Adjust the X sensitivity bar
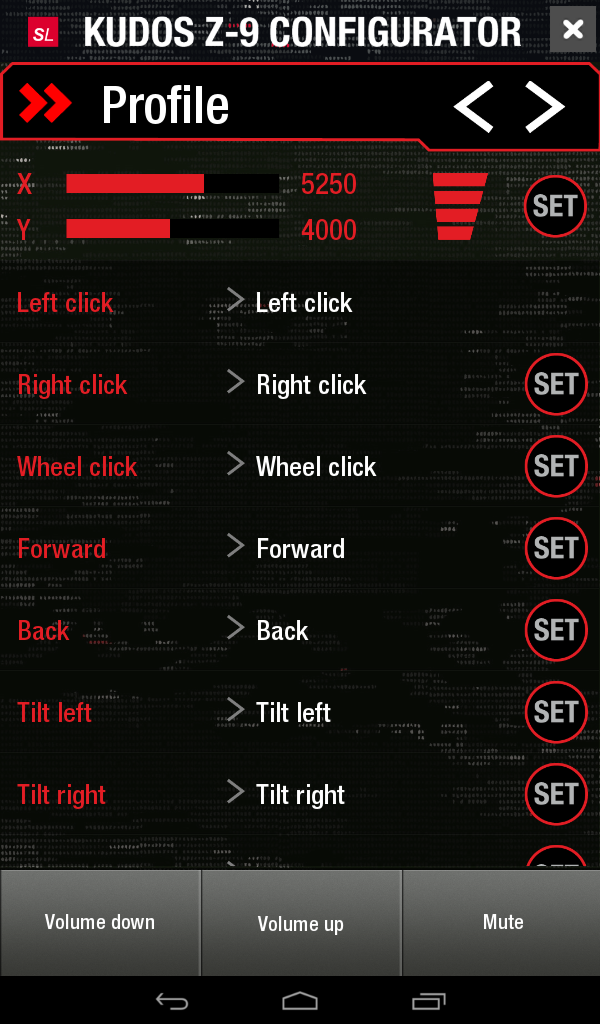Image resolution: width=600 pixels, height=1024 pixels. point(172,184)
